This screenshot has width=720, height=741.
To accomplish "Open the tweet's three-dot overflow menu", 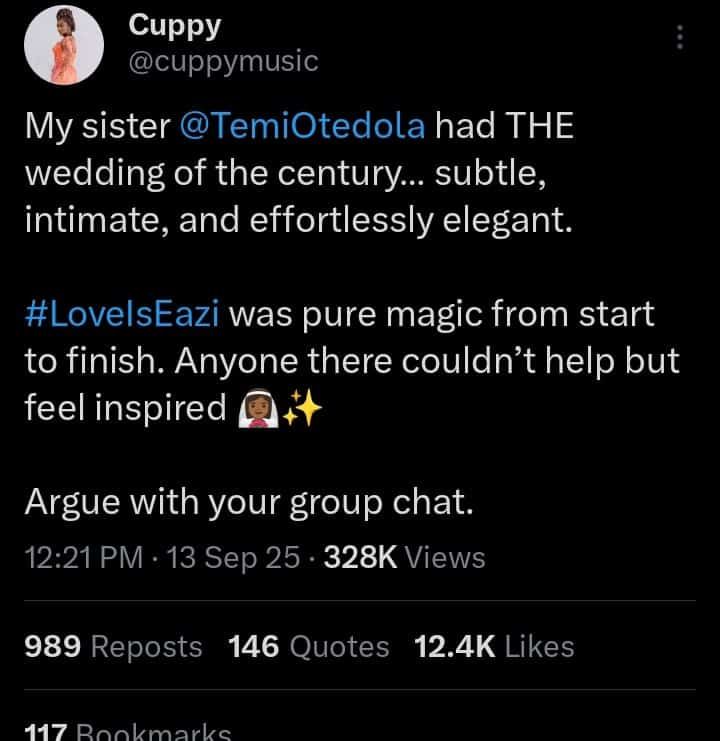I will [680, 37].
